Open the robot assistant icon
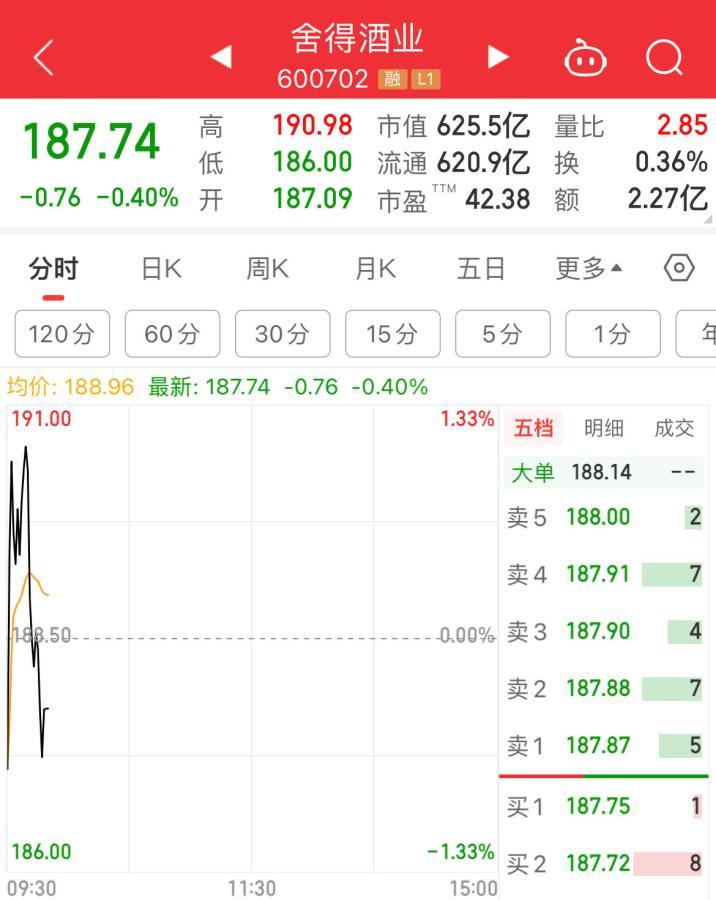The height and width of the screenshot is (900, 716). pos(586,58)
